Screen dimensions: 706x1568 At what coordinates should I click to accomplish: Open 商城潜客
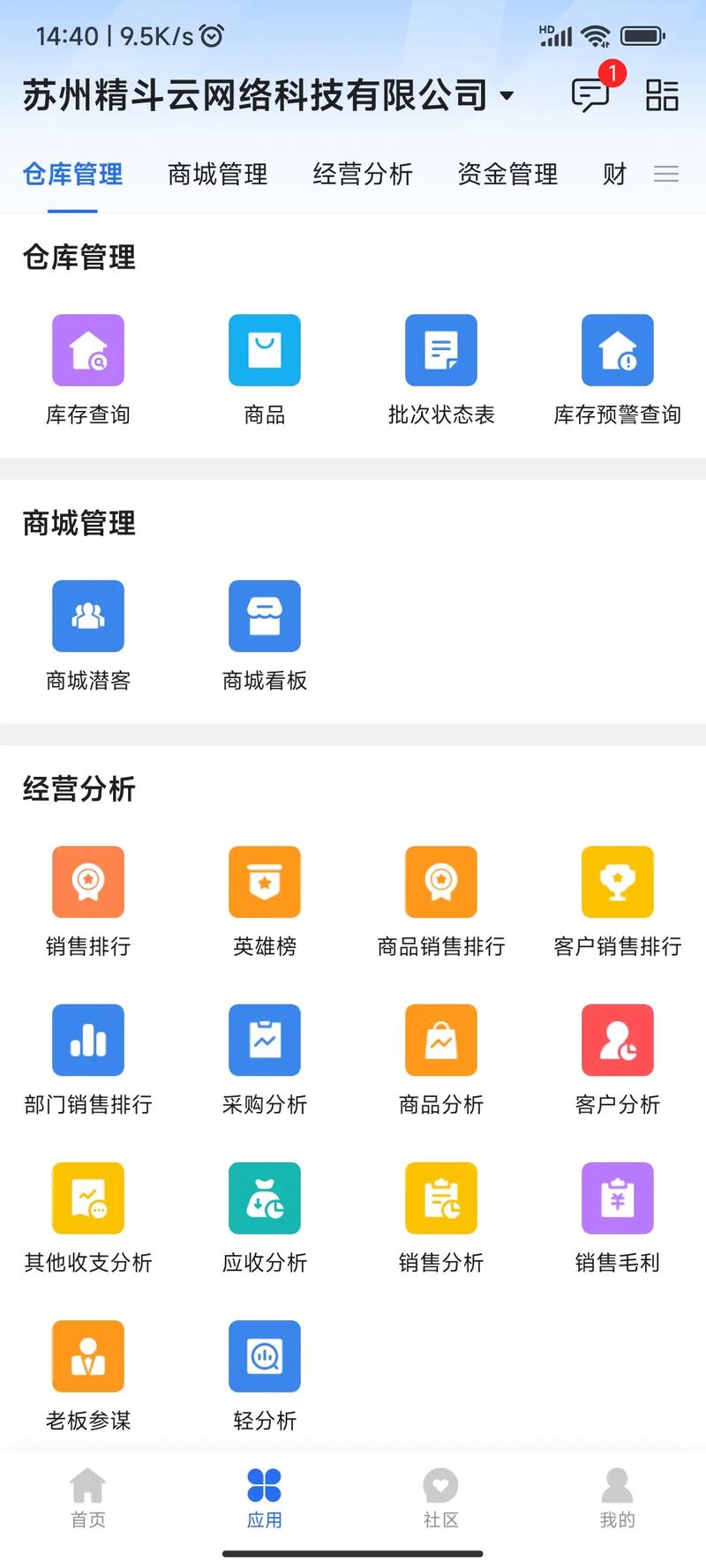(88, 636)
